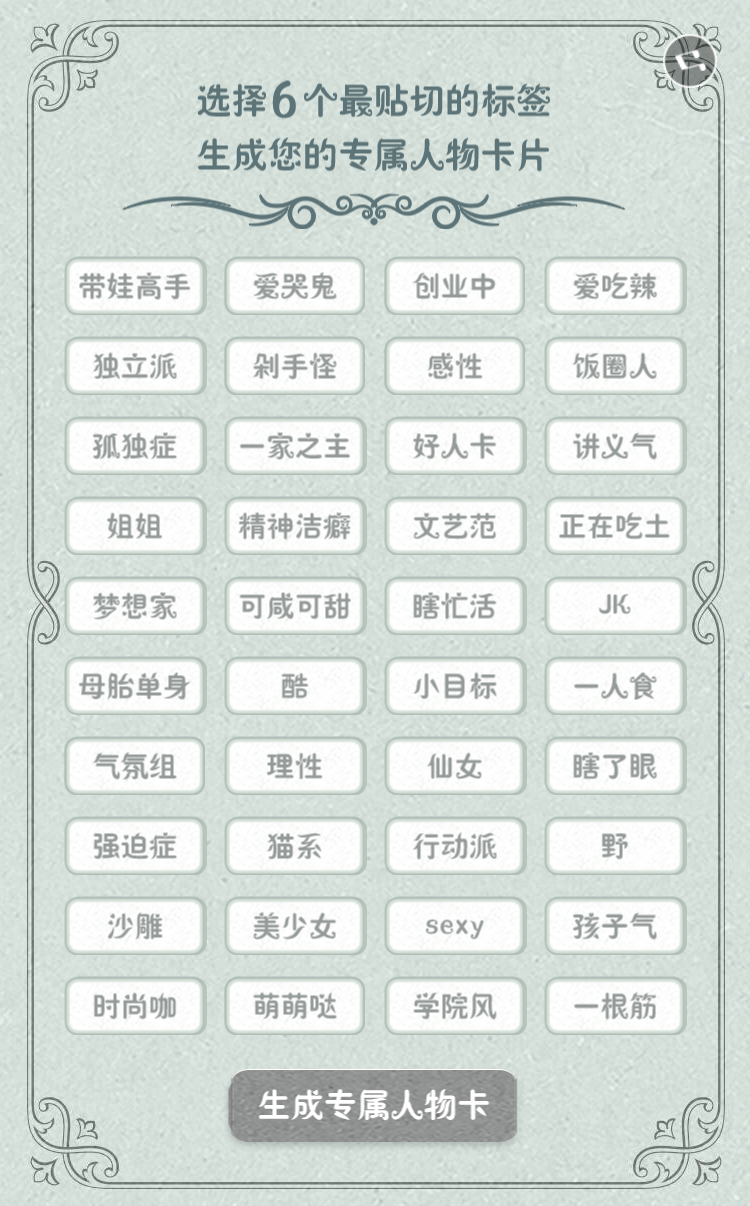Select the 时尚咖 tag
The image size is (750, 1206).
coord(135,1006)
